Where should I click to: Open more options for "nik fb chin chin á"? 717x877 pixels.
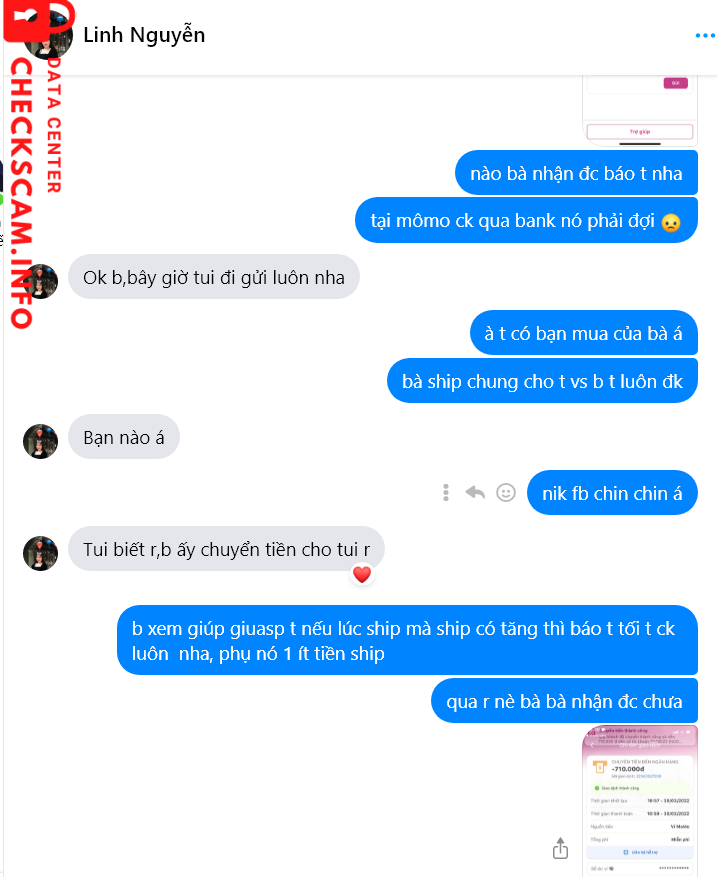(x=446, y=493)
